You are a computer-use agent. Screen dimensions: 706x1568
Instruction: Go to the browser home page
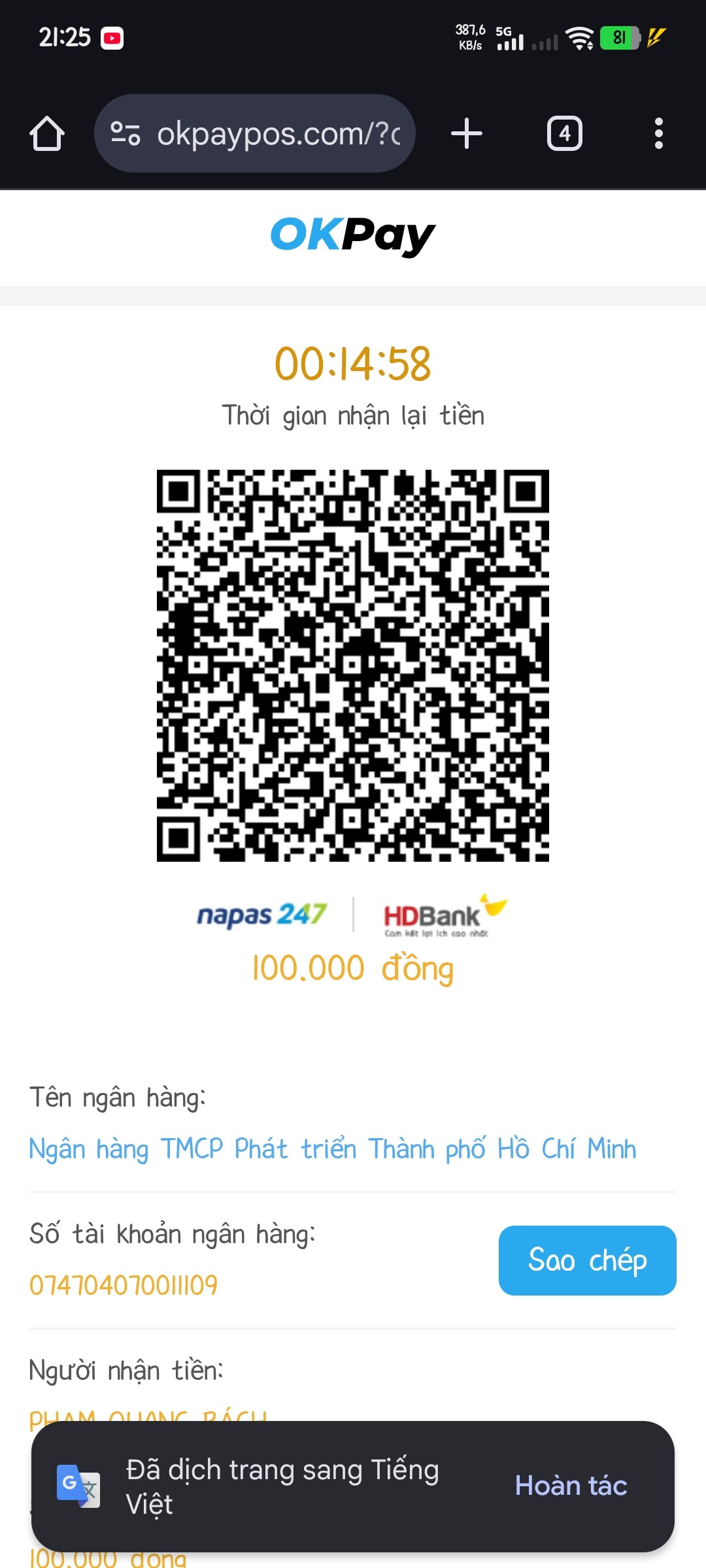(x=47, y=134)
